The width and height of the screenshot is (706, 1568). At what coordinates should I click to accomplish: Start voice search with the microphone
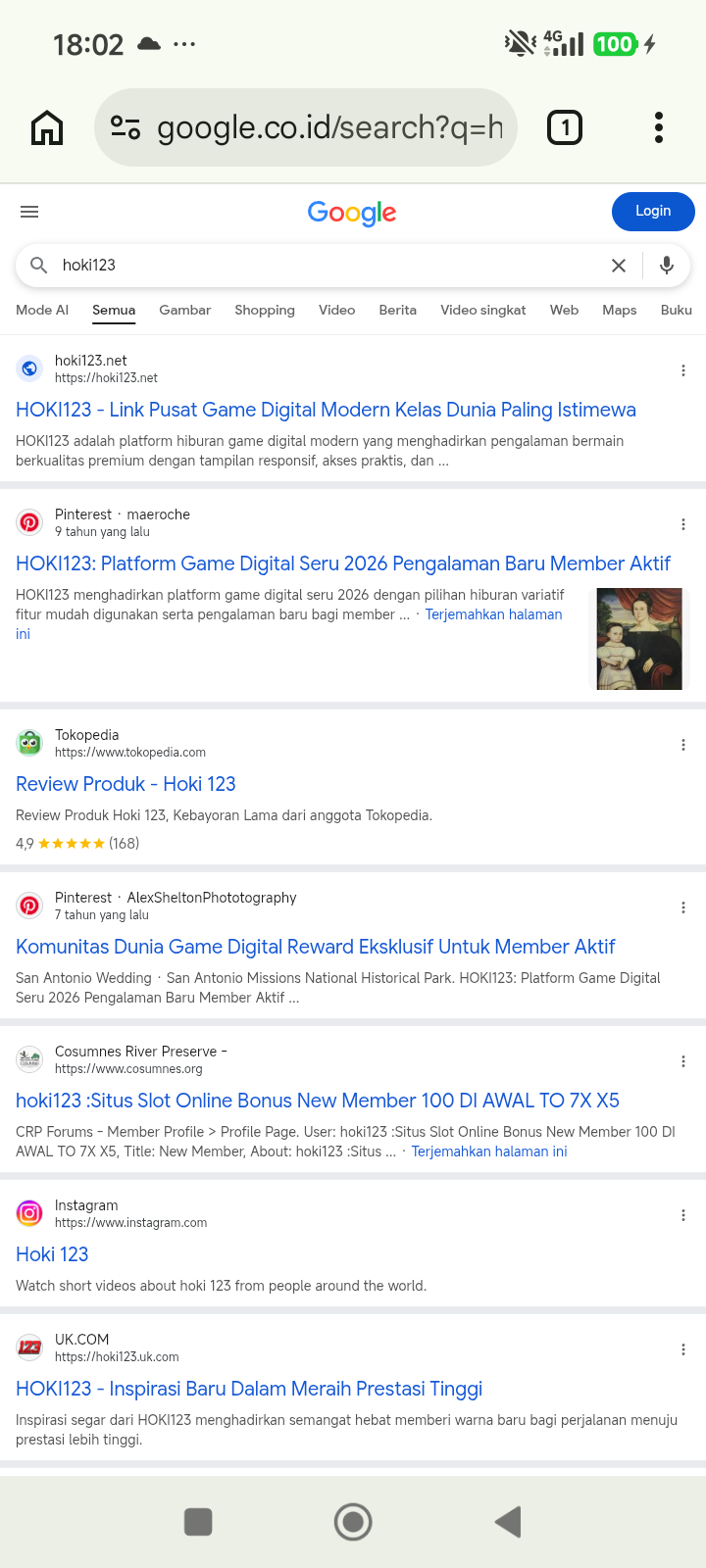(x=667, y=266)
